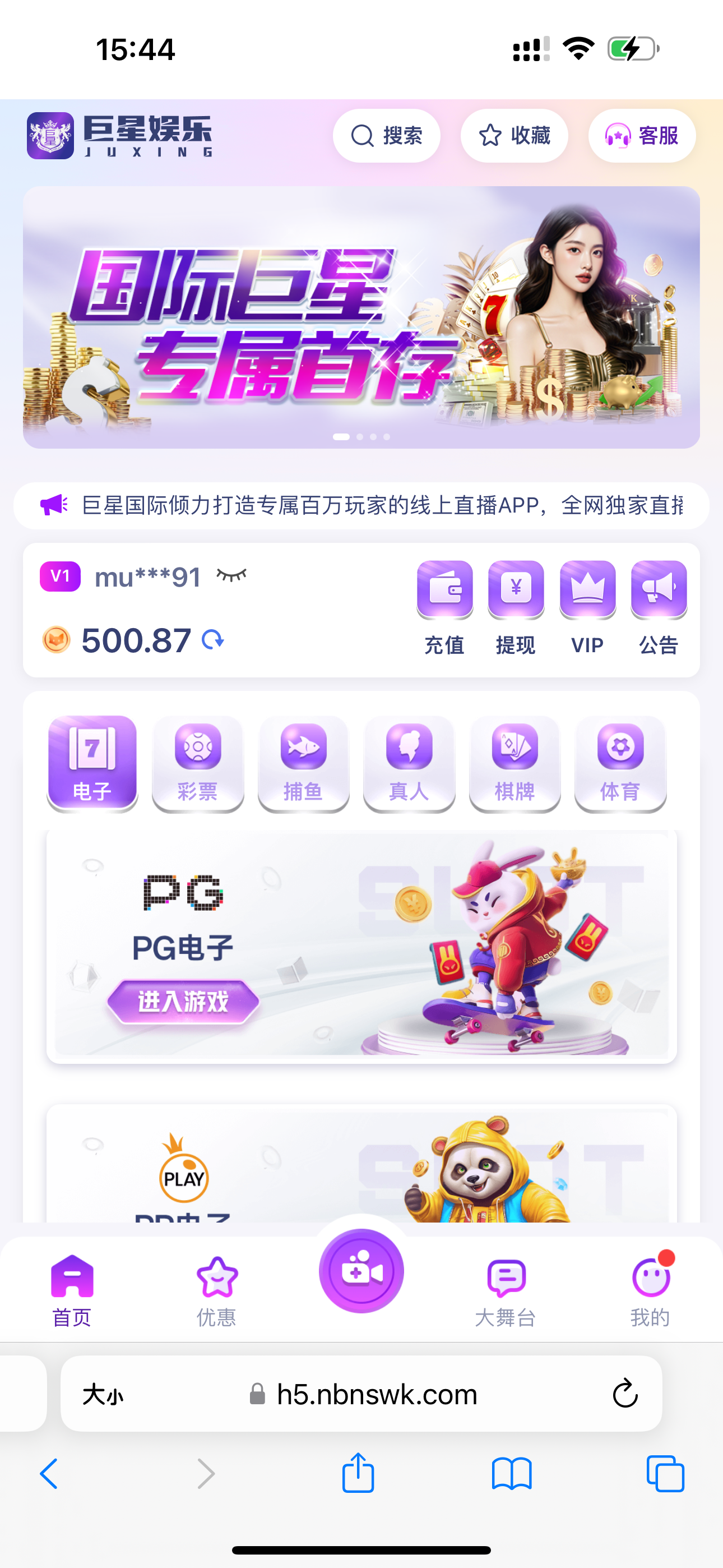Image resolution: width=723 pixels, height=1568 pixels.
Task: Select the 彩票 lottery category
Action: [198, 763]
